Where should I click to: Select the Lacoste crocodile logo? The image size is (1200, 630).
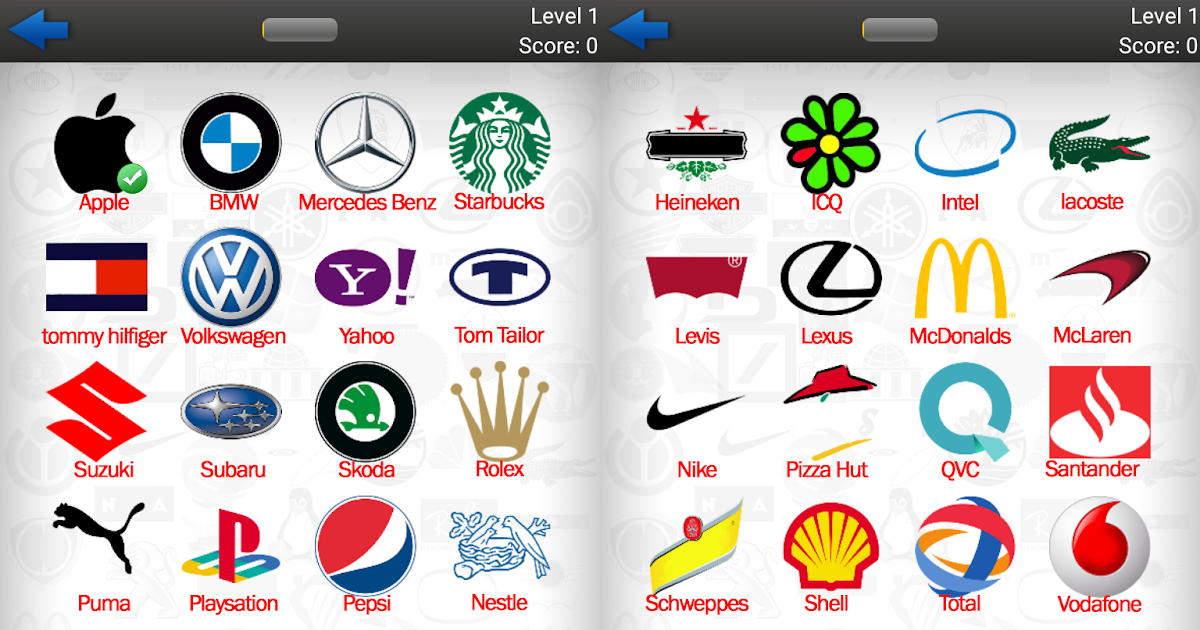click(1099, 145)
